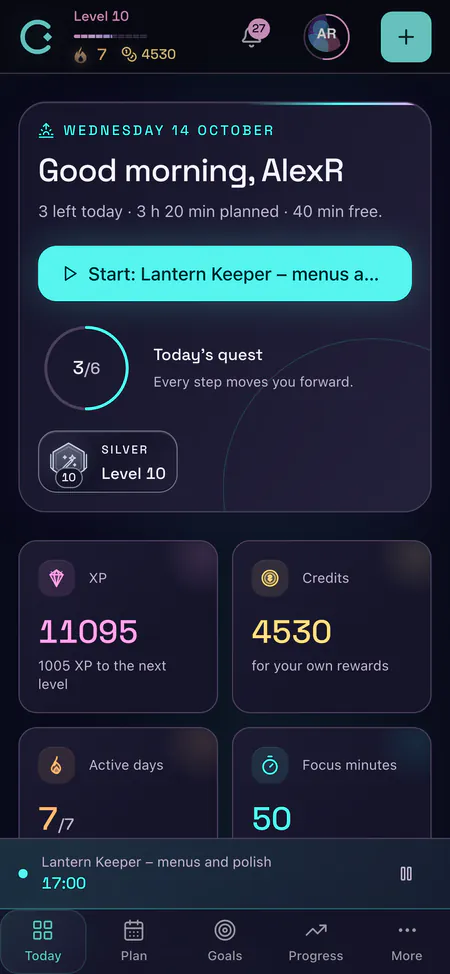This screenshot has height=974, width=450.
Task: Open the Active days card
Action: coord(118,783)
